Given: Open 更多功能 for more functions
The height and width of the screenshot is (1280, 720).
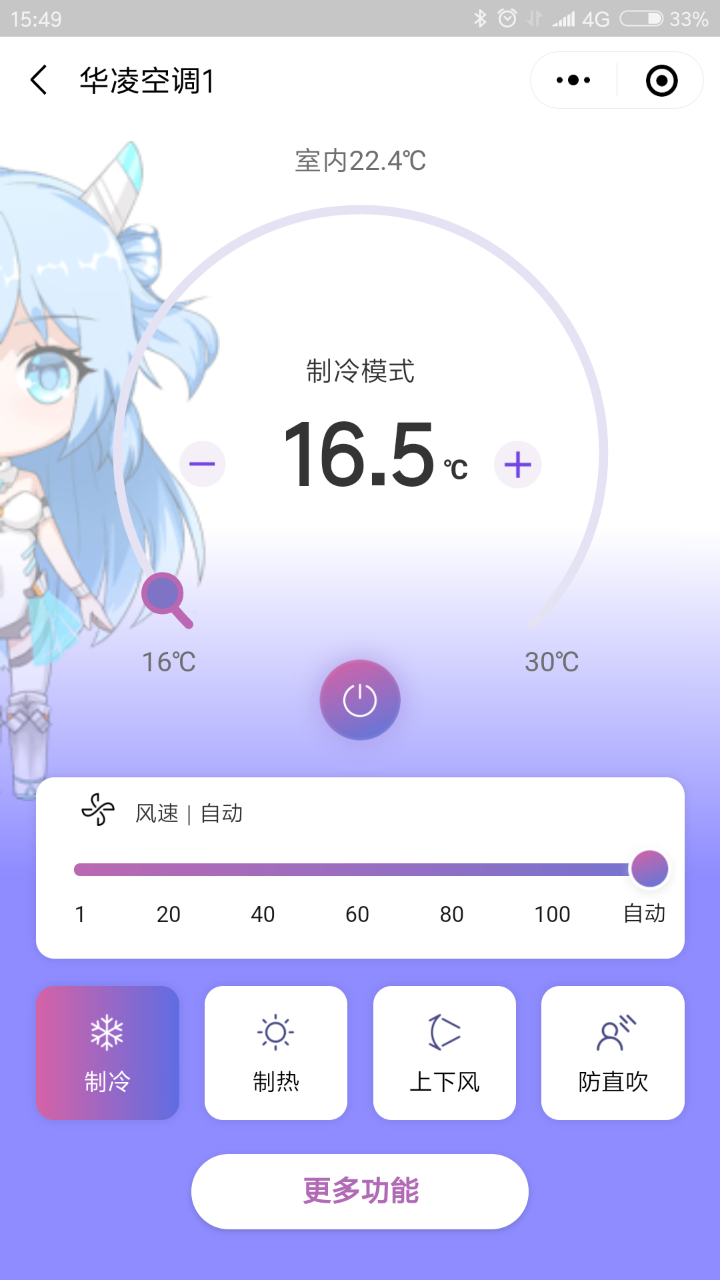Looking at the screenshot, I should [x=360, y=1191].
